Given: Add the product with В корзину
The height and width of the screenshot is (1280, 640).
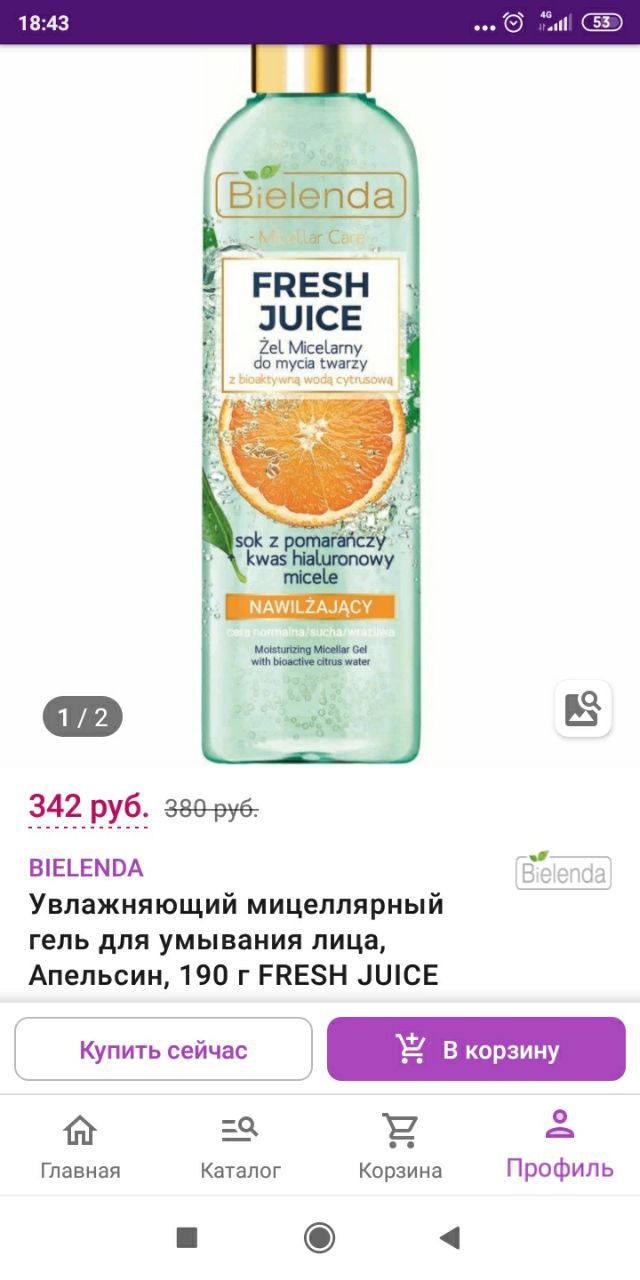Looking at the screenshot, I should coord(476,1050).
